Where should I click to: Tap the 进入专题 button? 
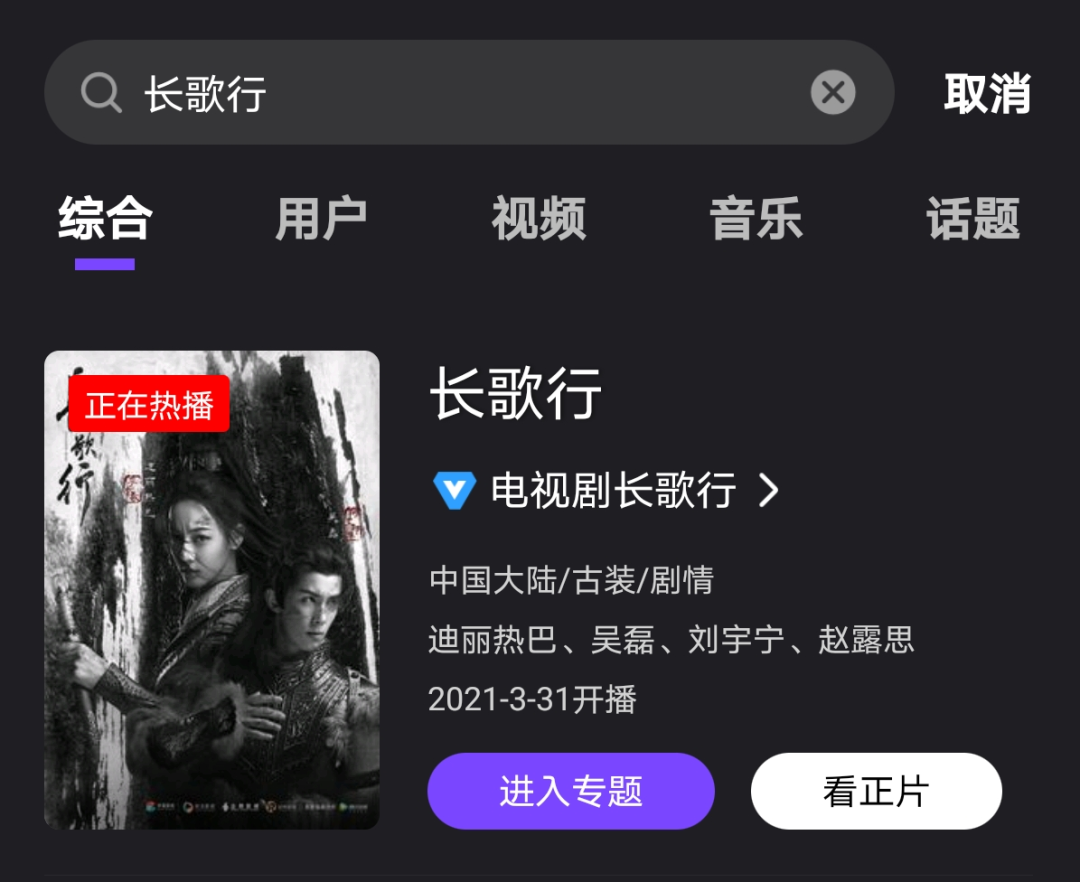[570, 791]
